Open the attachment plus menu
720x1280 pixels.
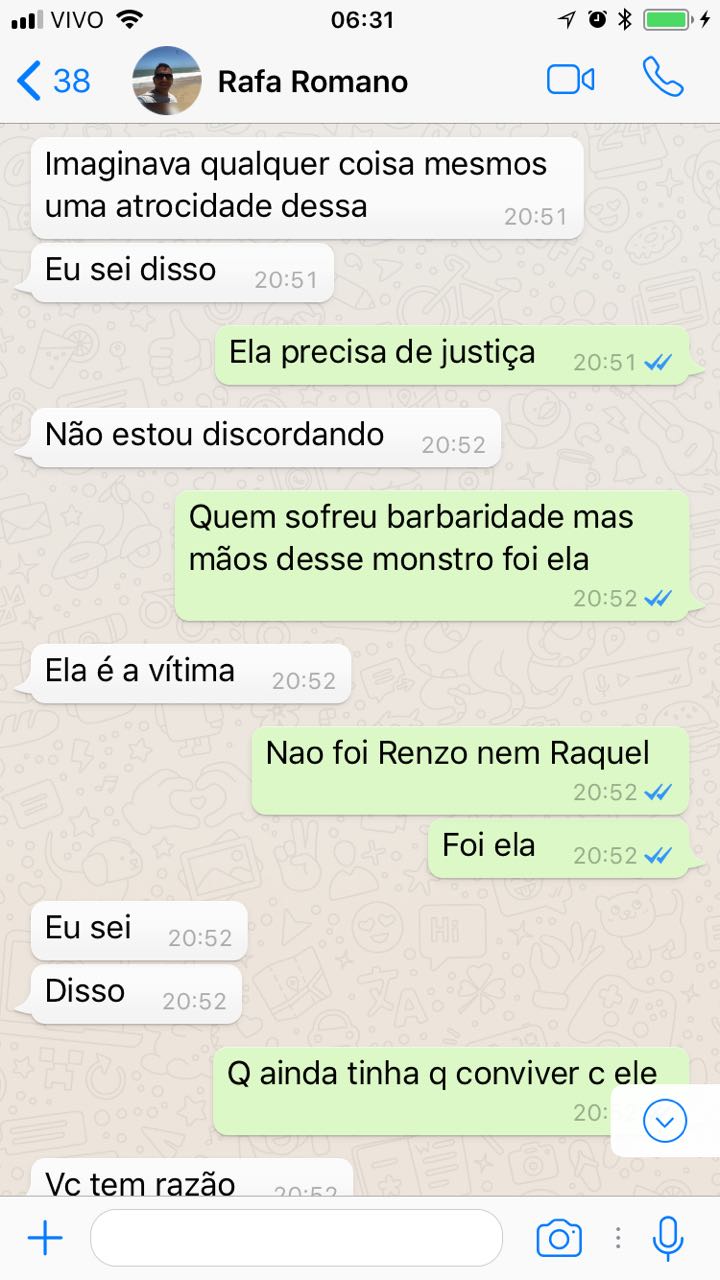[45, 1239]
